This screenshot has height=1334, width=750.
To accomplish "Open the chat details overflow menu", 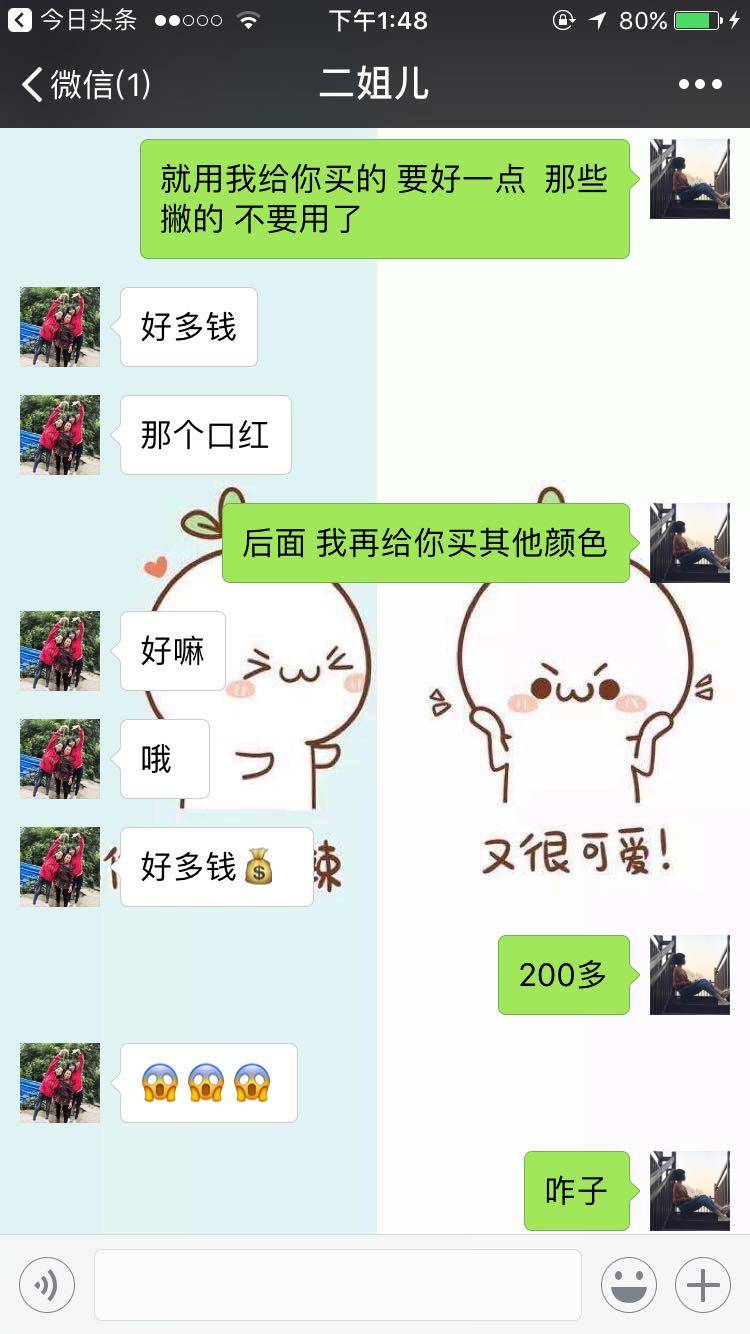I will 699,84.
